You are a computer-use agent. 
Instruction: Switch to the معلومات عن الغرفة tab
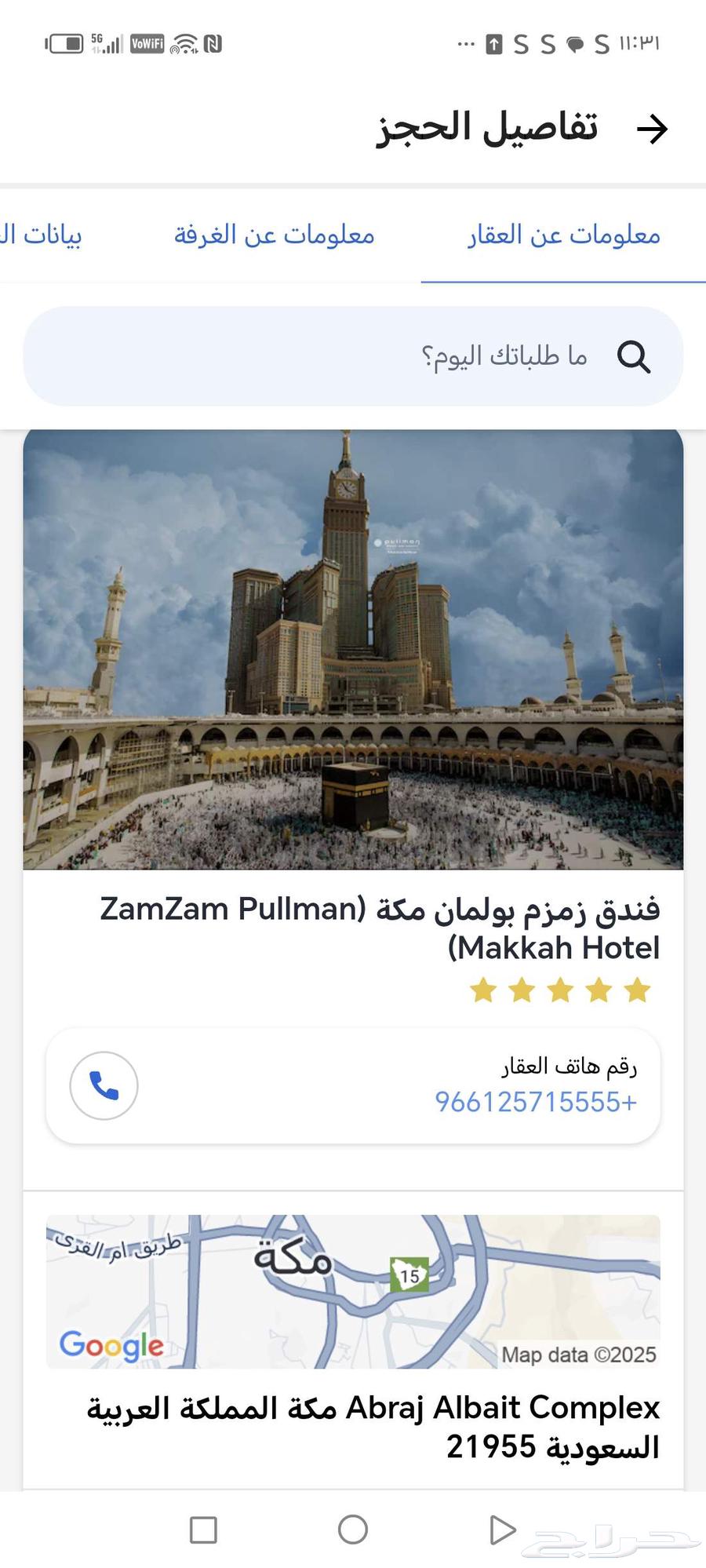click(x=272, y=235)
